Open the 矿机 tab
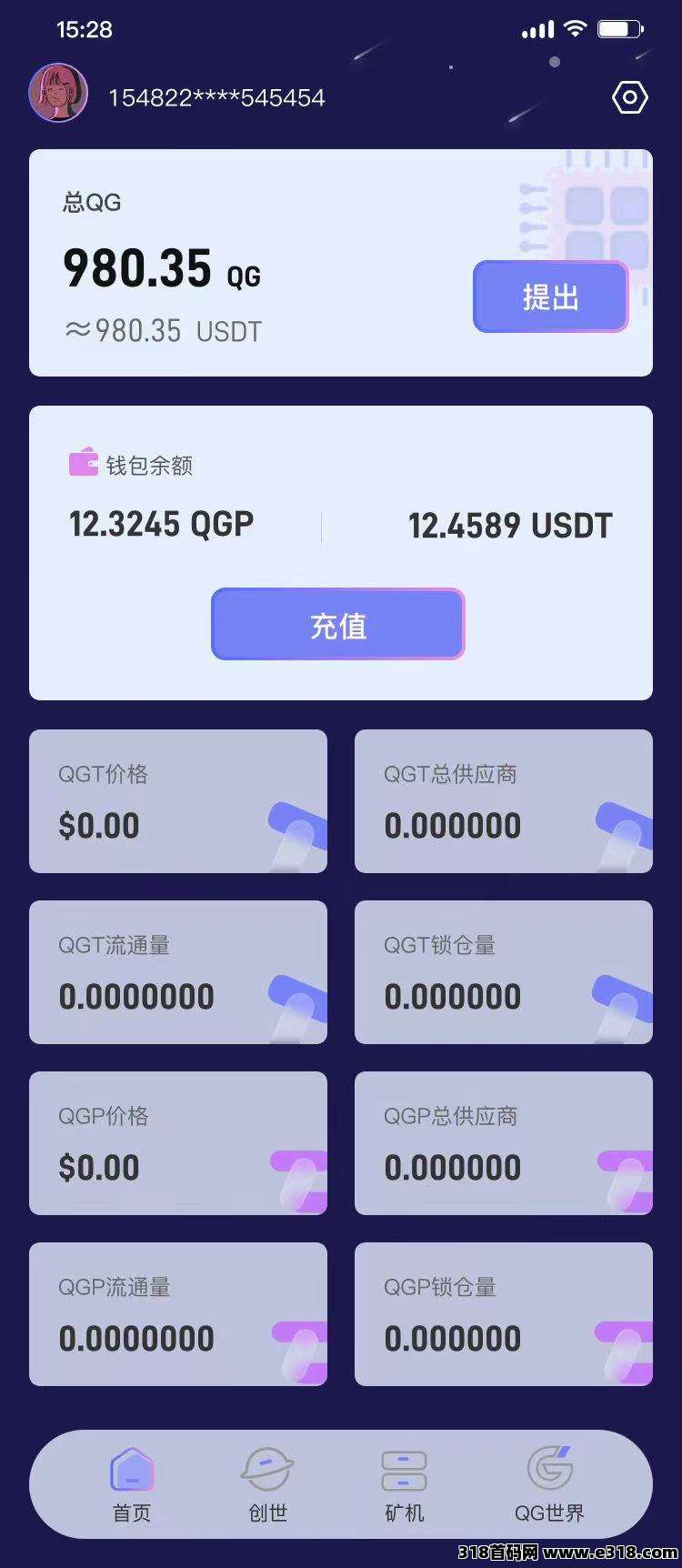This screenshot has width=682, height=1568. pyautogui.click(x=404, y=1483)
